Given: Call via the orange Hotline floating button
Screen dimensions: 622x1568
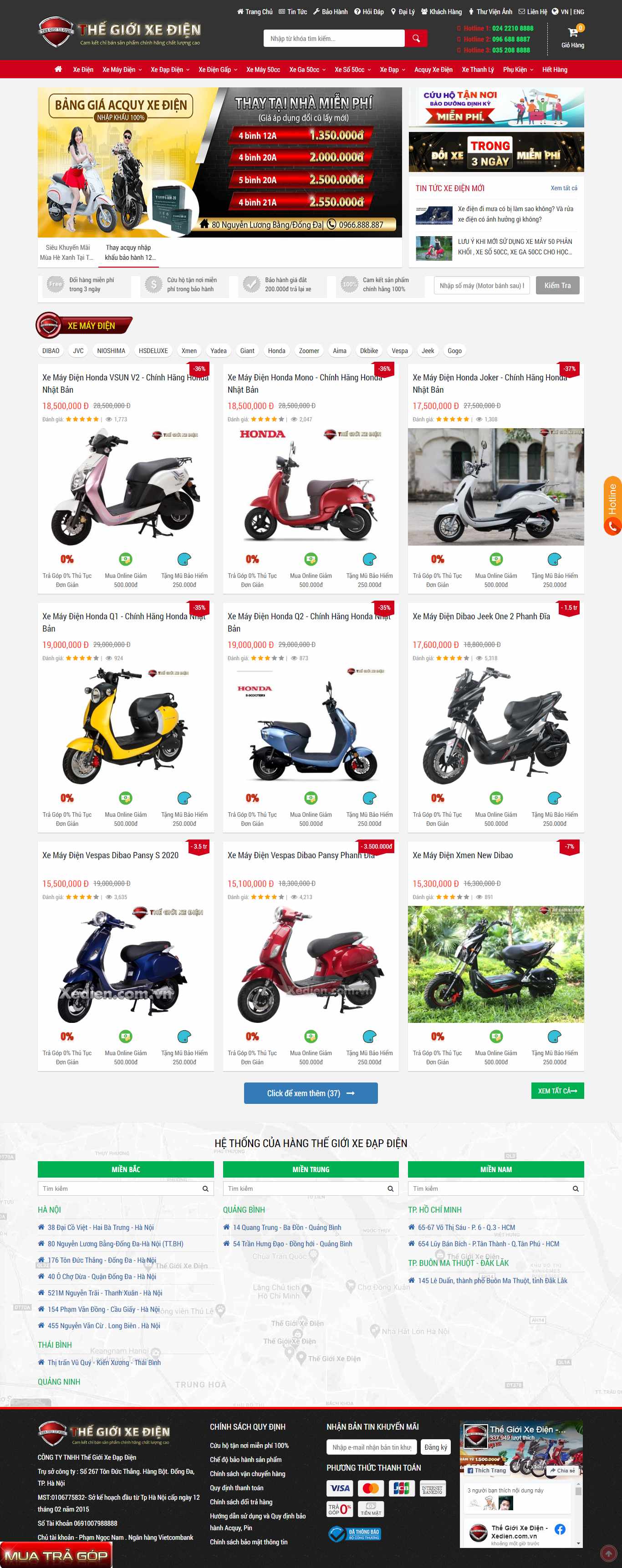Looking at the screenshot, I should click(x=612, y=506).
